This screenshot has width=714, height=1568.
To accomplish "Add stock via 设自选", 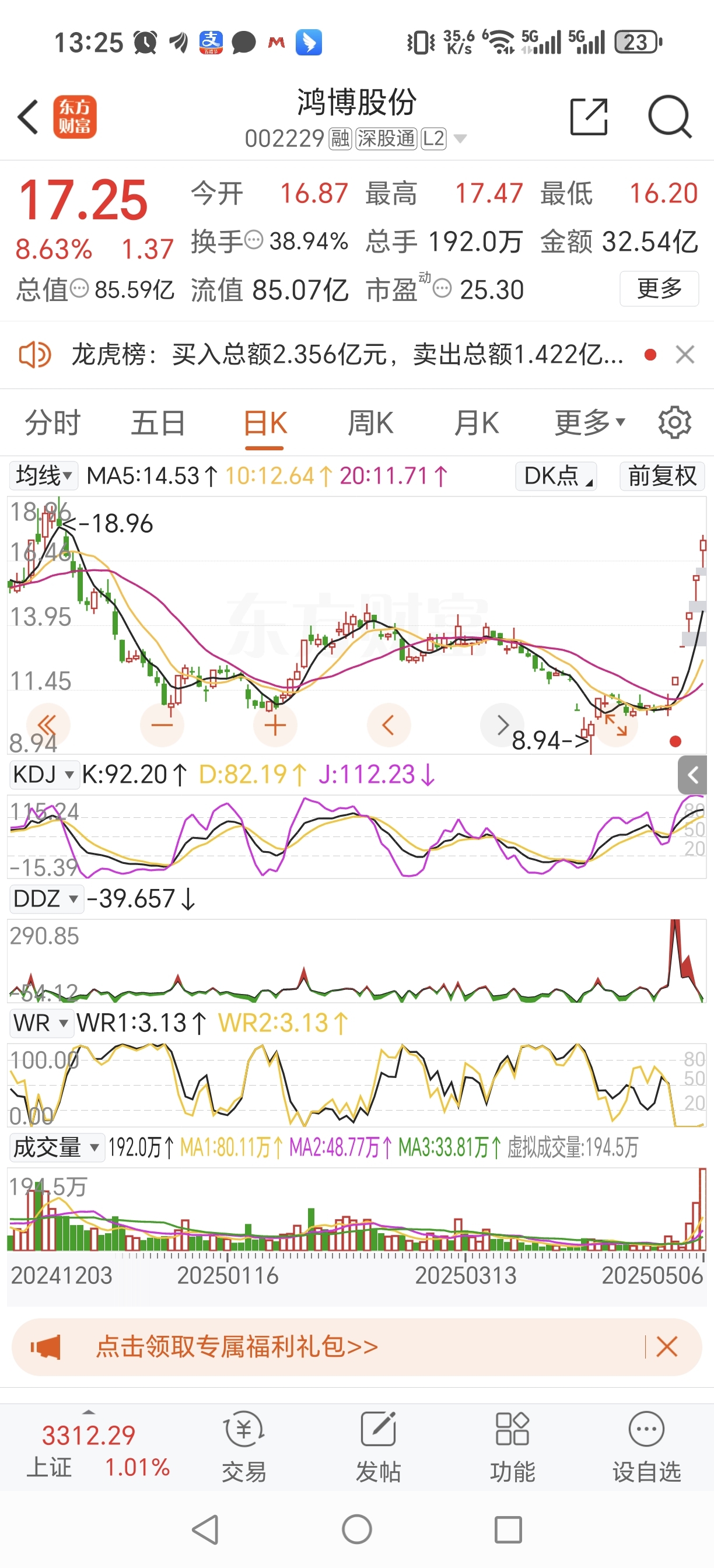I will pyautogui.click(x=646, y=1447).
